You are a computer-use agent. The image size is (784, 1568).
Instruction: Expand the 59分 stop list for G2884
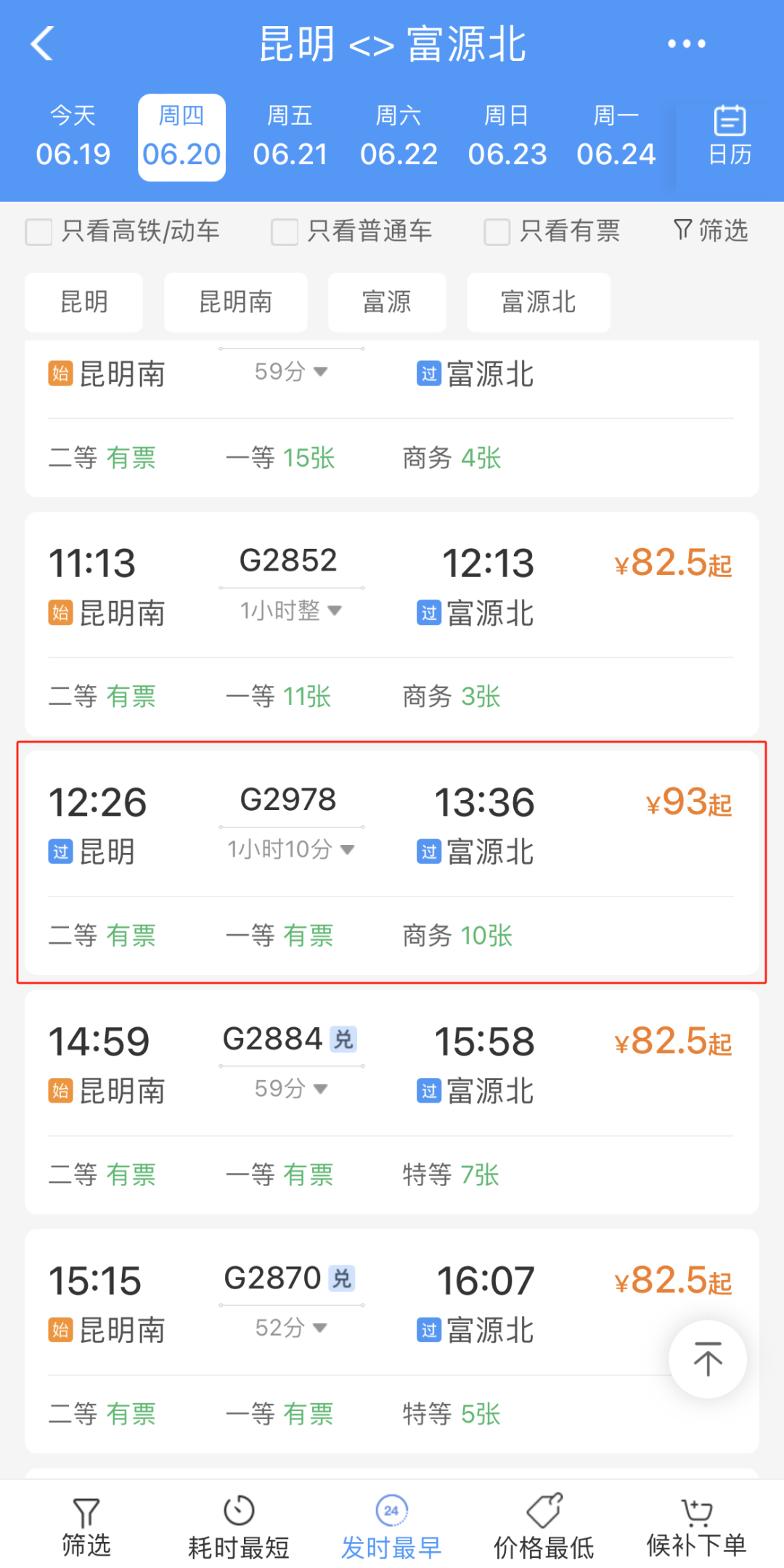[291, 1088]
